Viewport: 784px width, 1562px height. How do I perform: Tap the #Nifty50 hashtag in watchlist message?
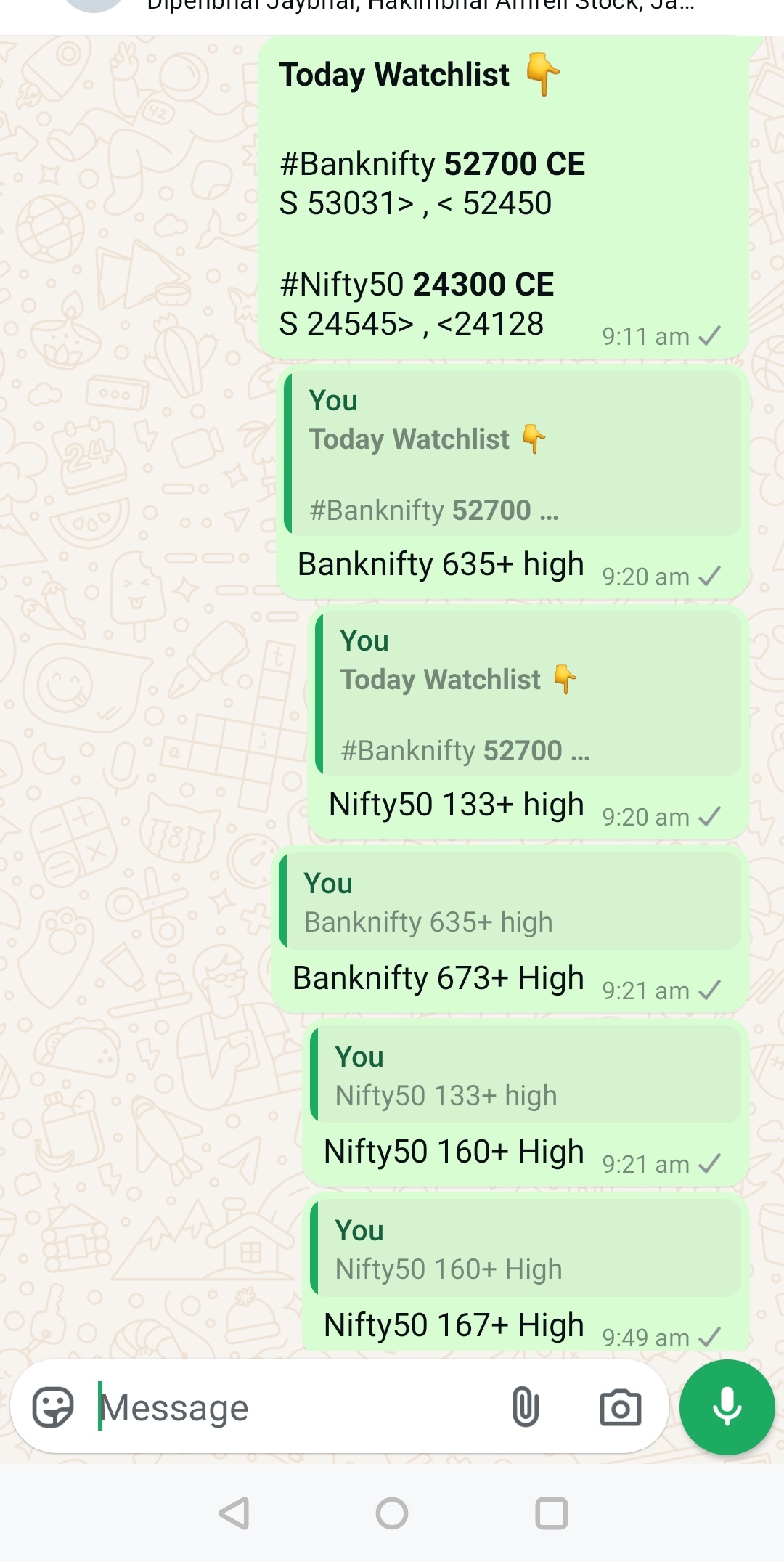point(341,285)
